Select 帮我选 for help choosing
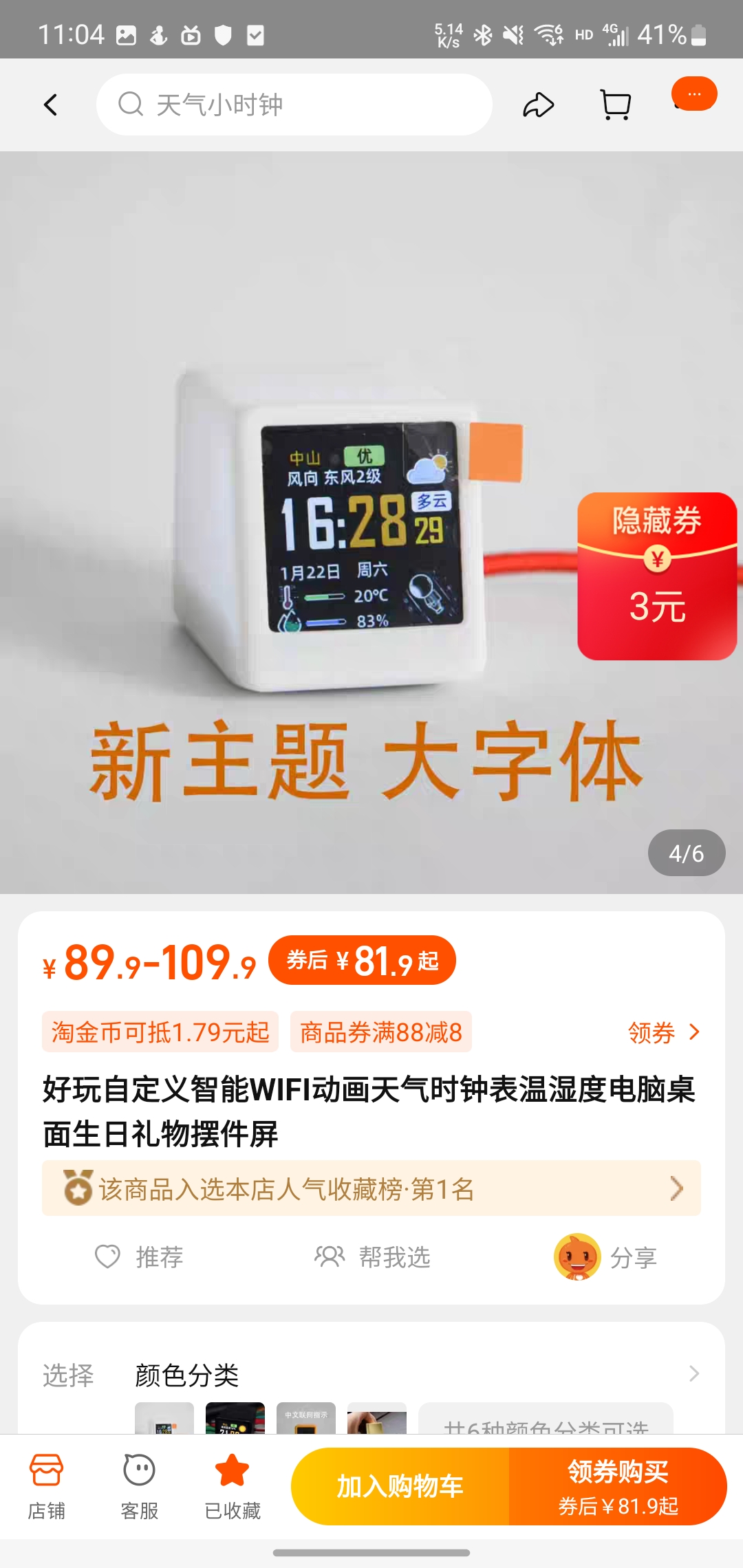743x1568 pixels. (x=373, y=1257)
